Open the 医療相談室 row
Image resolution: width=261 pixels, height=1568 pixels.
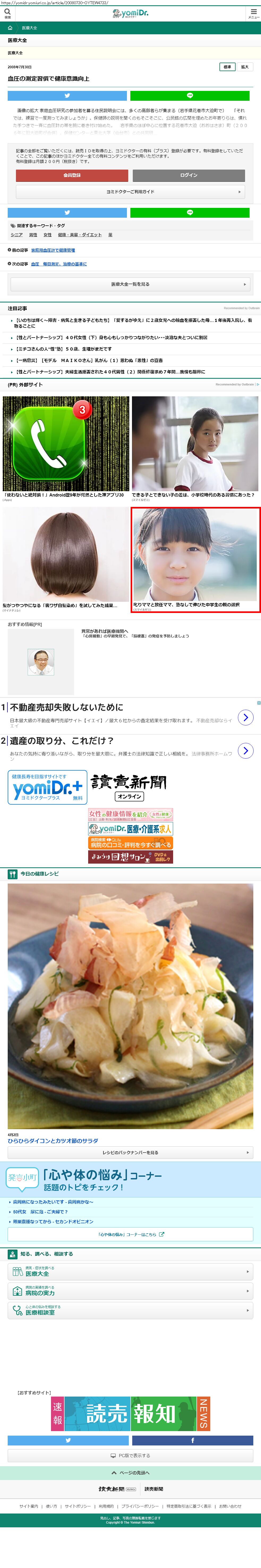click(x=130, y=1310)
